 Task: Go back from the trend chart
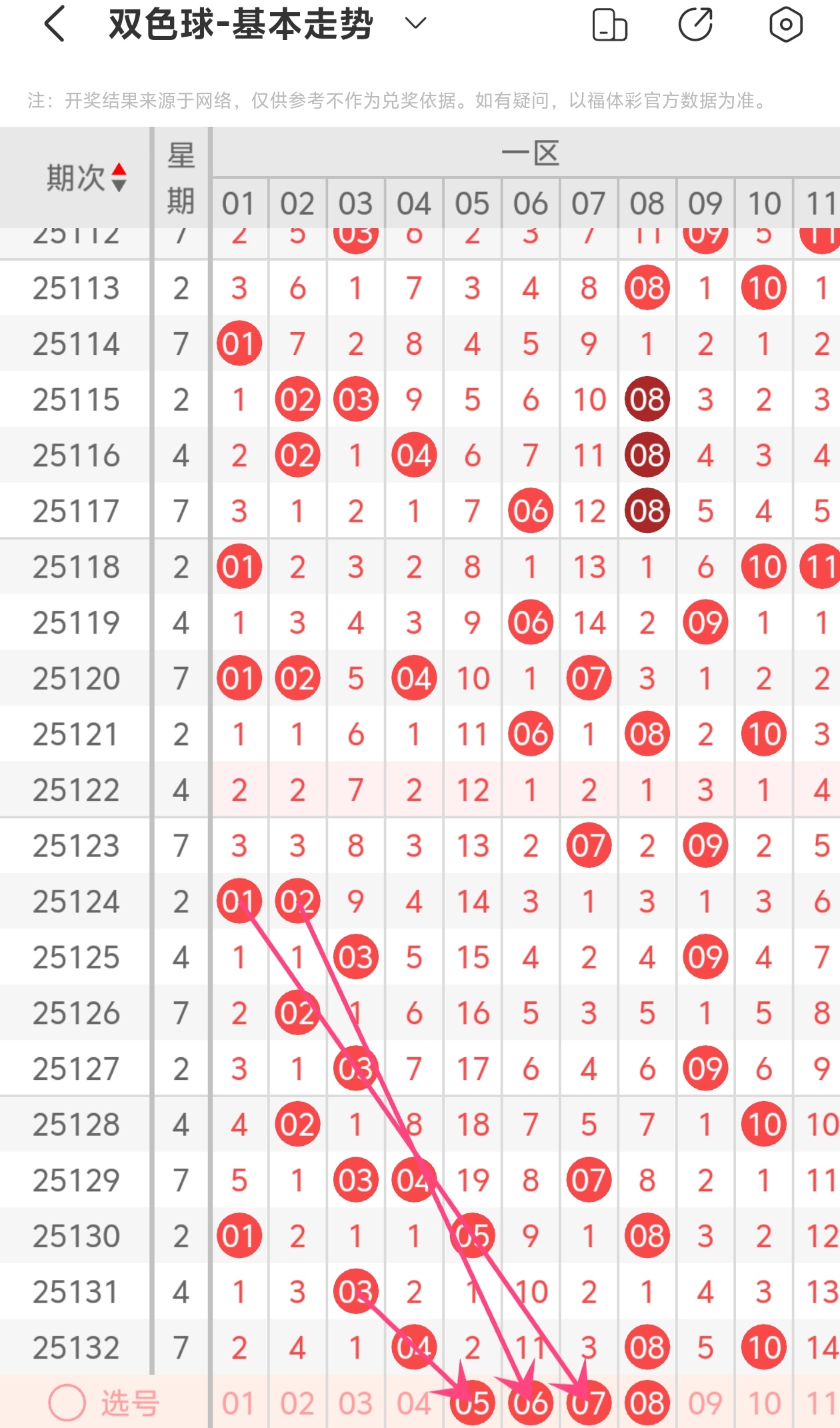[x=55, y=25]
